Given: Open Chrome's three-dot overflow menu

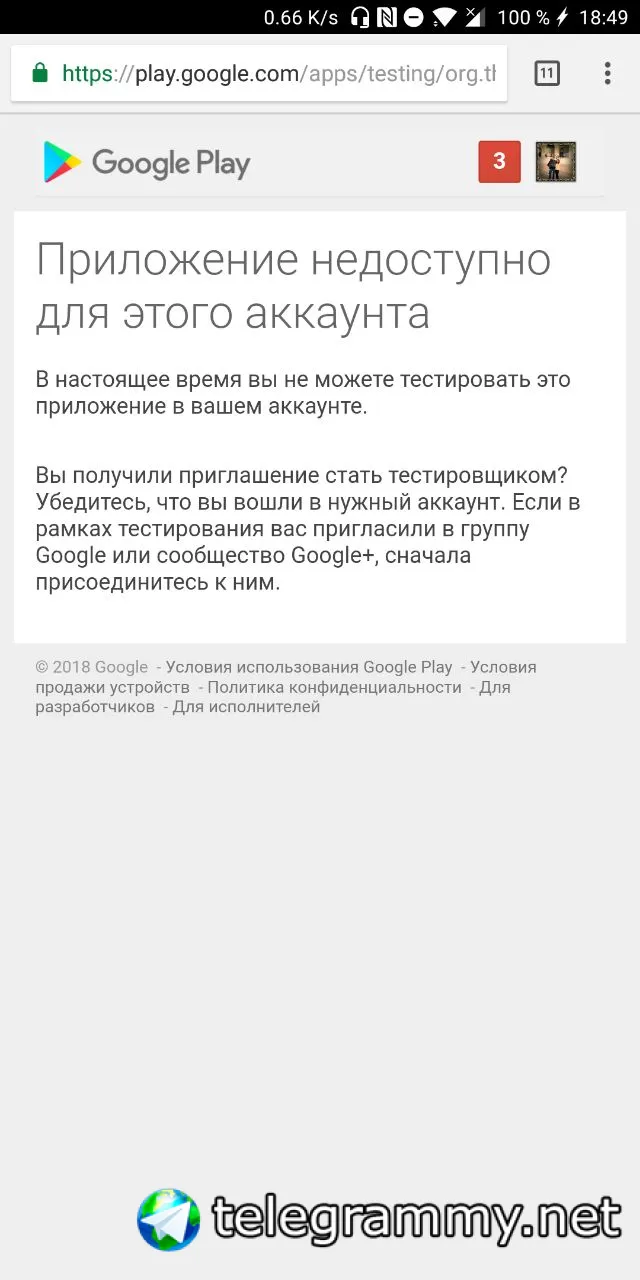Looking at the screenshot, I should pos(607,73).
